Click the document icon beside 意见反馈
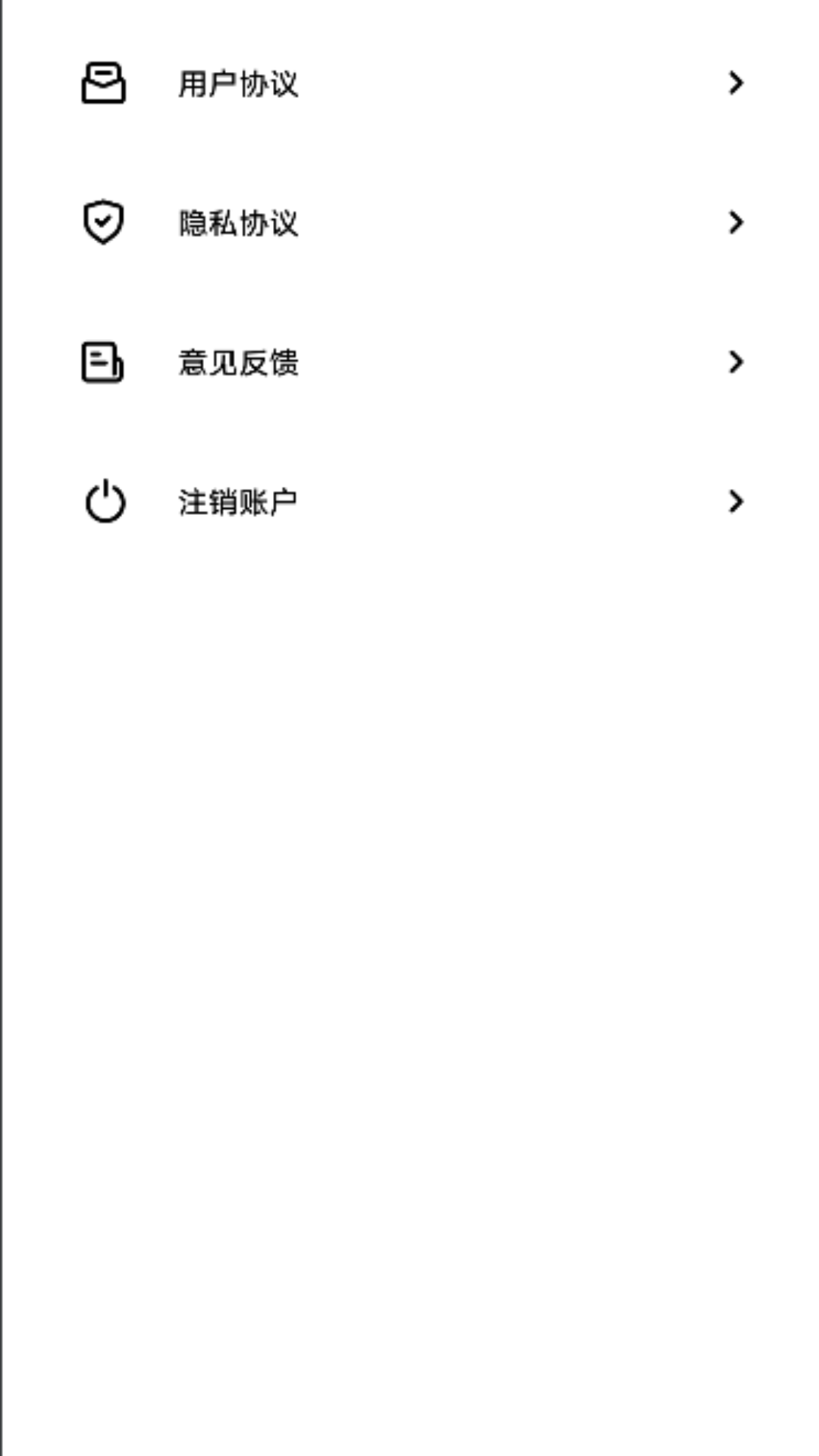The image size is (819, 1456). pyautogui.click(x=105, y=362)
